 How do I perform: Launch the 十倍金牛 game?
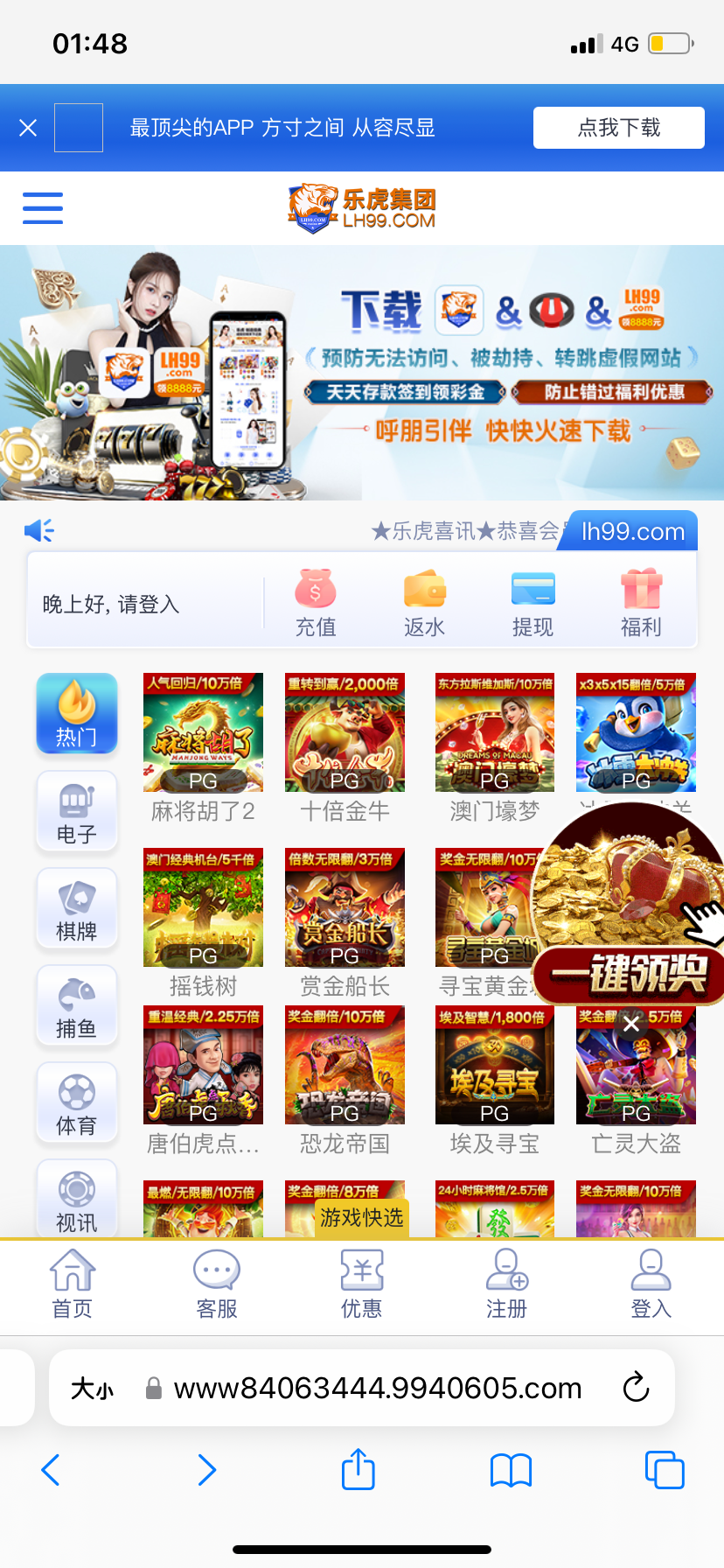345,733
